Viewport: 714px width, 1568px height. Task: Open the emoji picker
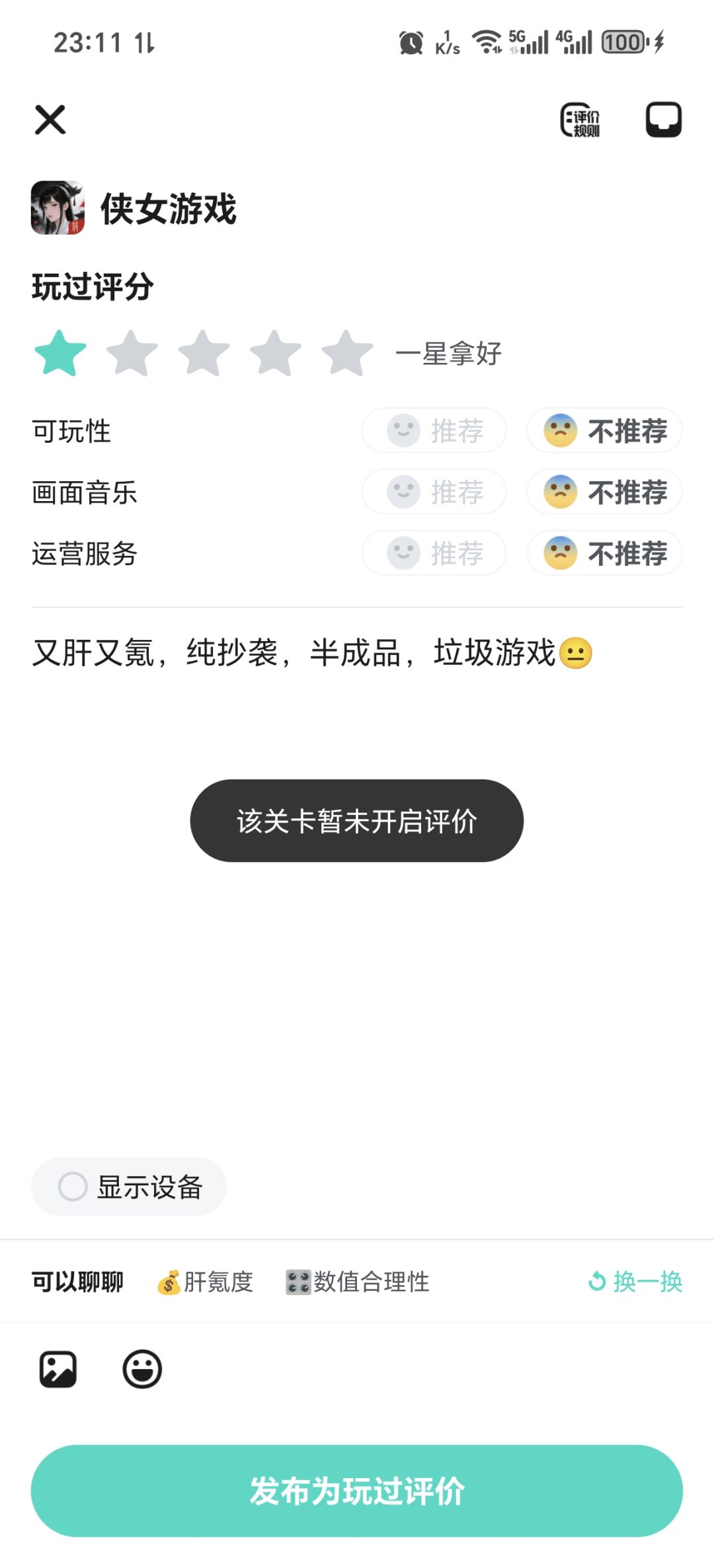[x=142, y=1369]
